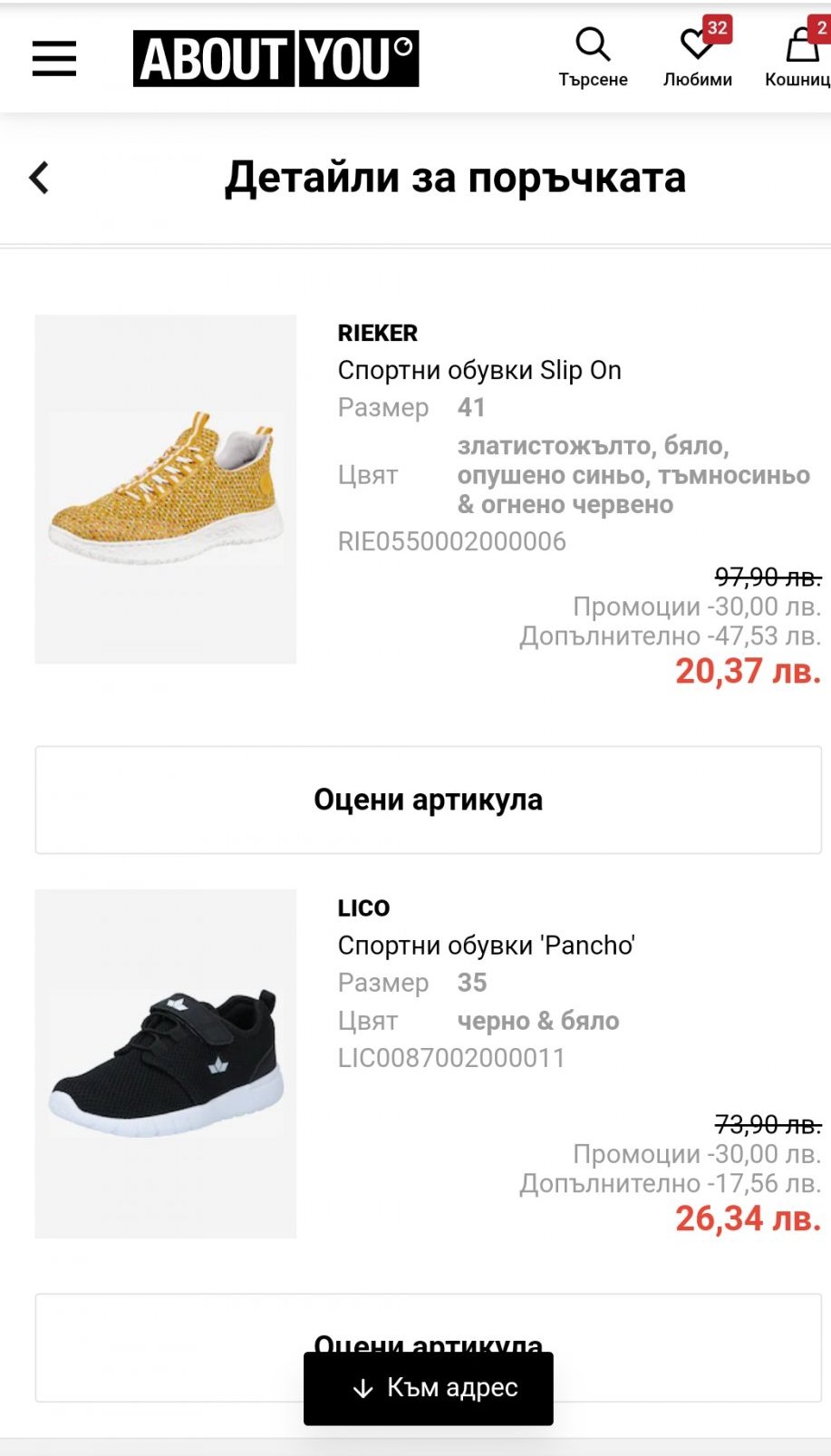
Task: Go back from order details
Action: pos(39,178)
